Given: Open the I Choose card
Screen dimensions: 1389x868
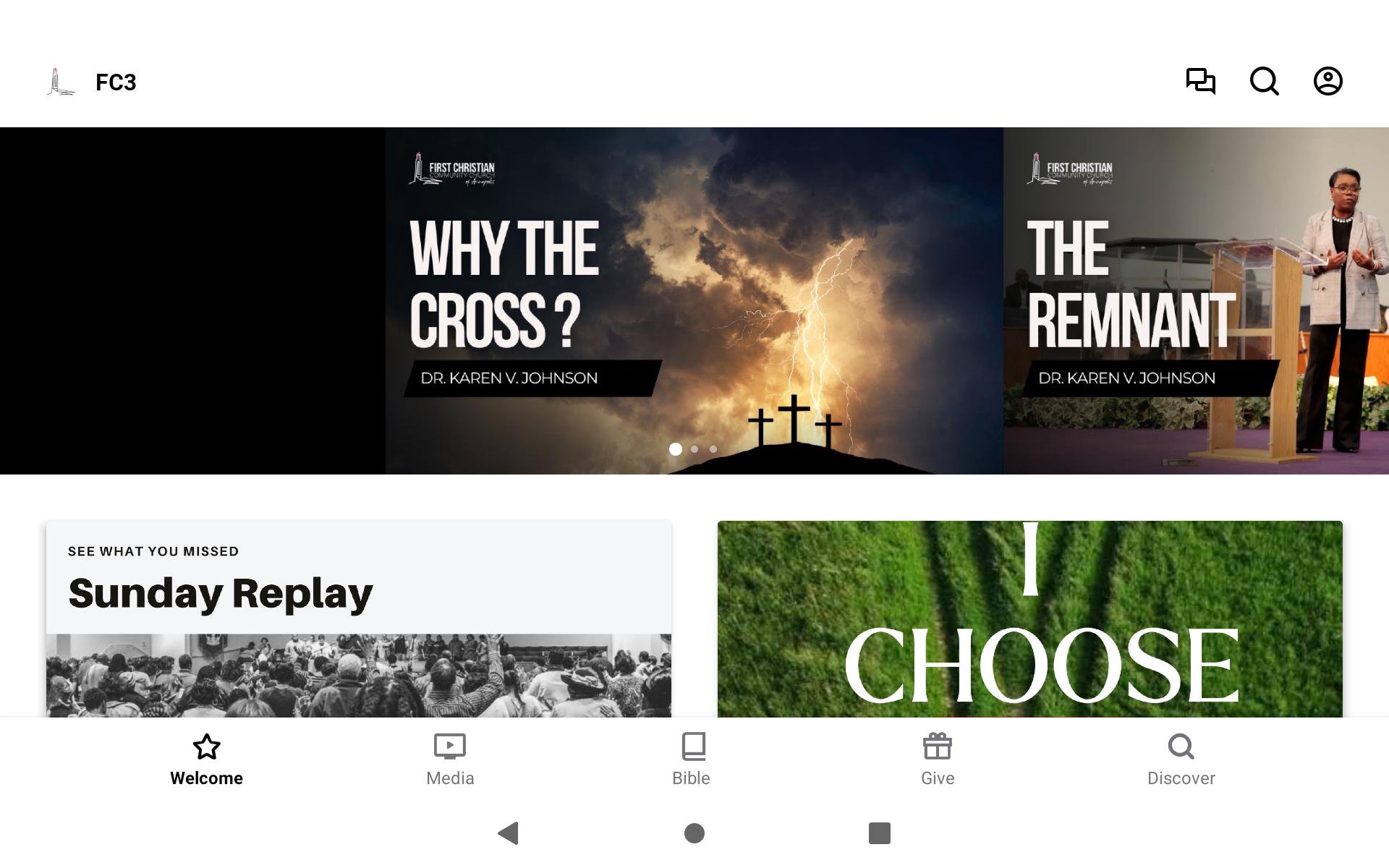Looking at the screenshot, I should pos(1029,618).
